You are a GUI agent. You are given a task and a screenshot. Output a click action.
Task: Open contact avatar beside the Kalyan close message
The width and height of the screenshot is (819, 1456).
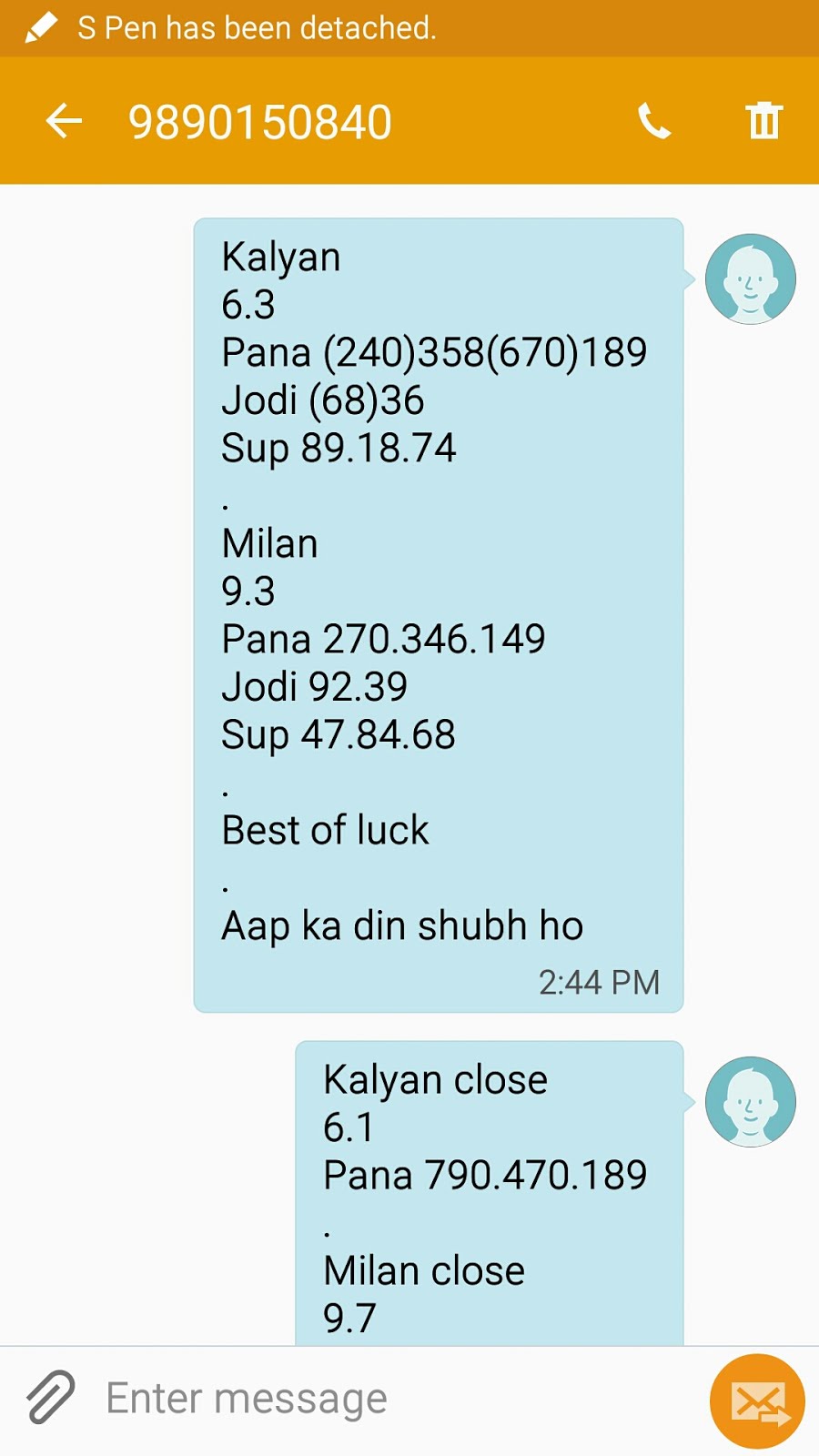click(751, 1101)
